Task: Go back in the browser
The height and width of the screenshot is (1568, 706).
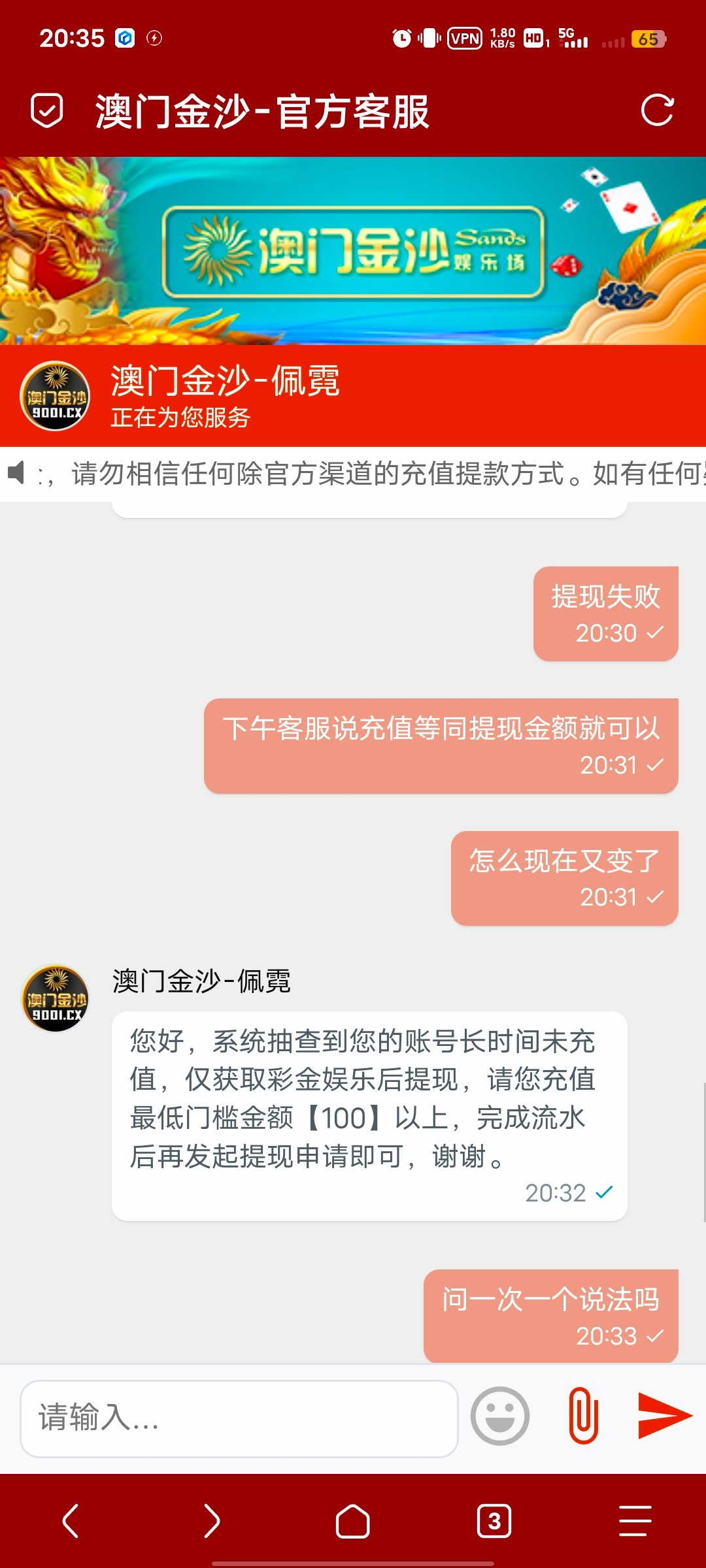Action: tap(71, 1521)
